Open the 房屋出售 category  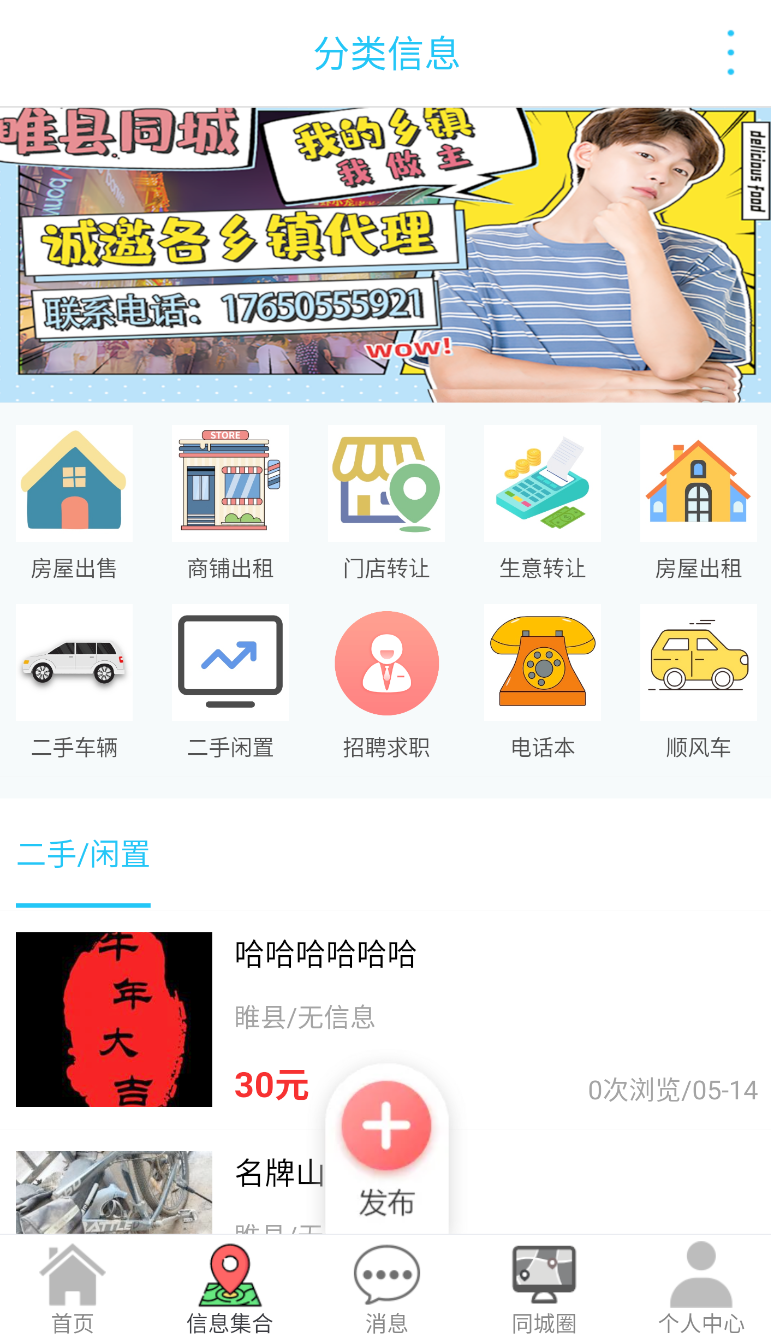(x=74, y=503)
